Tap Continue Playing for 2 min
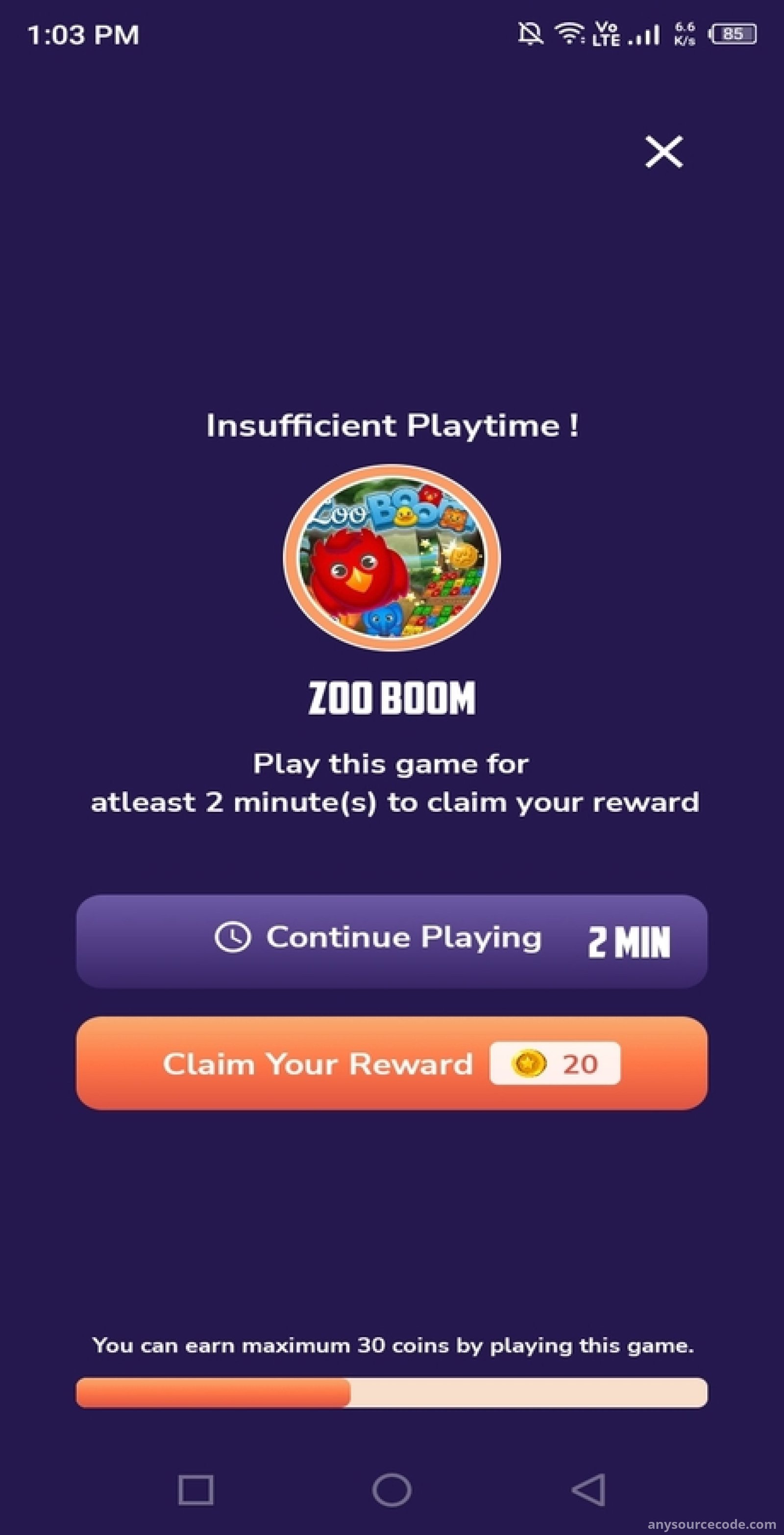 click(392, 941)
